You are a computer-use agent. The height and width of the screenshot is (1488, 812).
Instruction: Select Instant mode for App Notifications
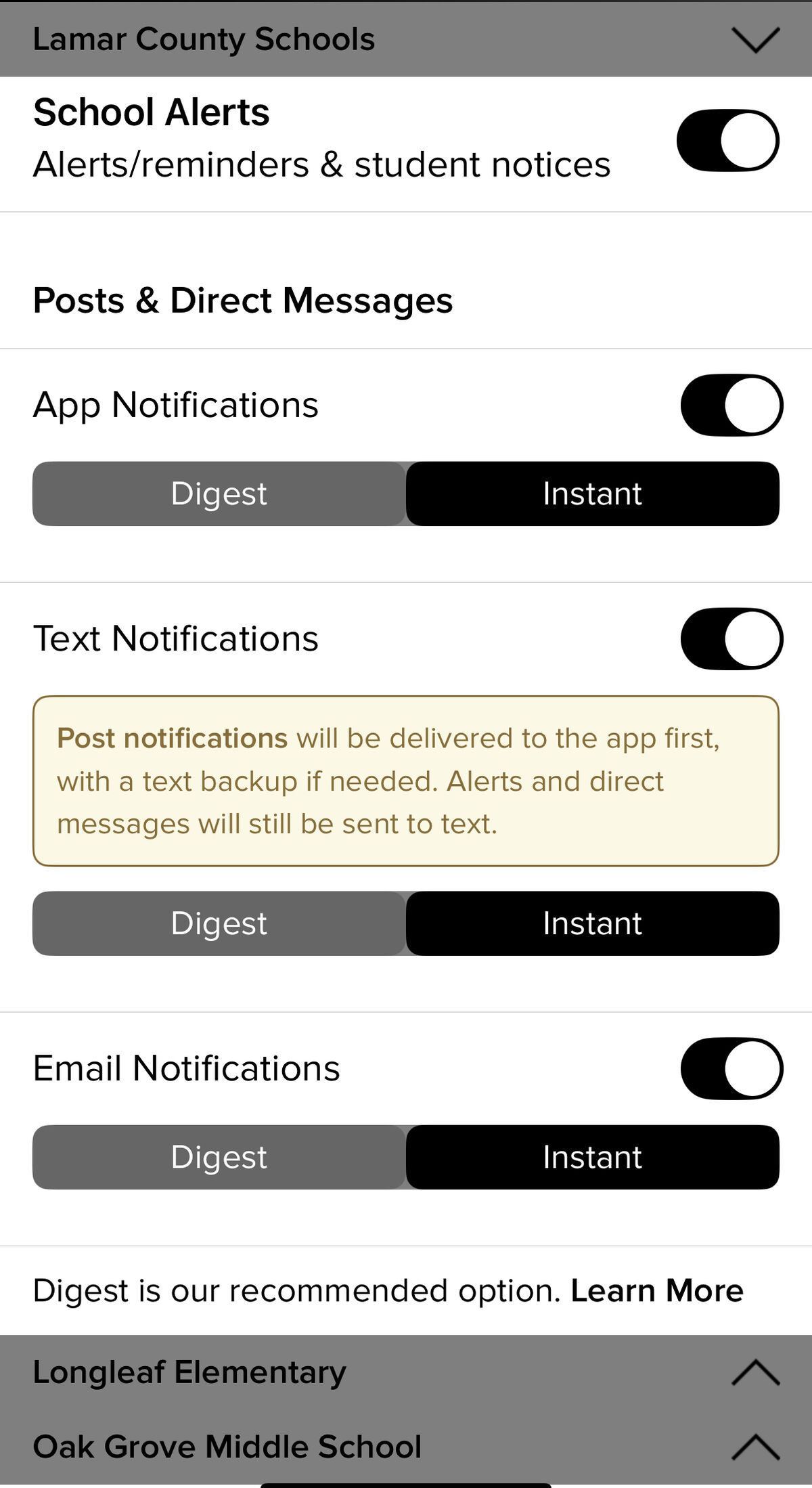[592, 494]
